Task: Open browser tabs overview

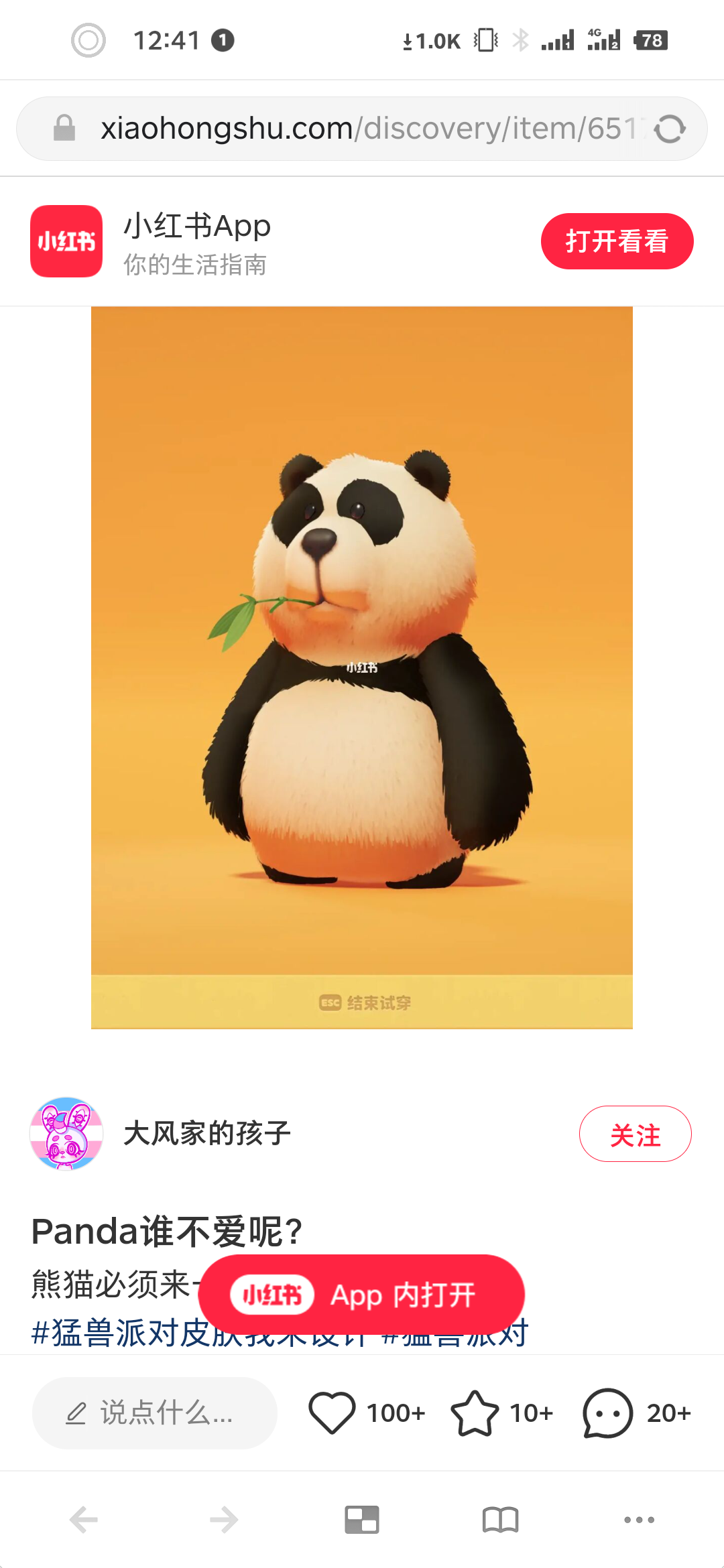Action: [x=362, y=1520]
